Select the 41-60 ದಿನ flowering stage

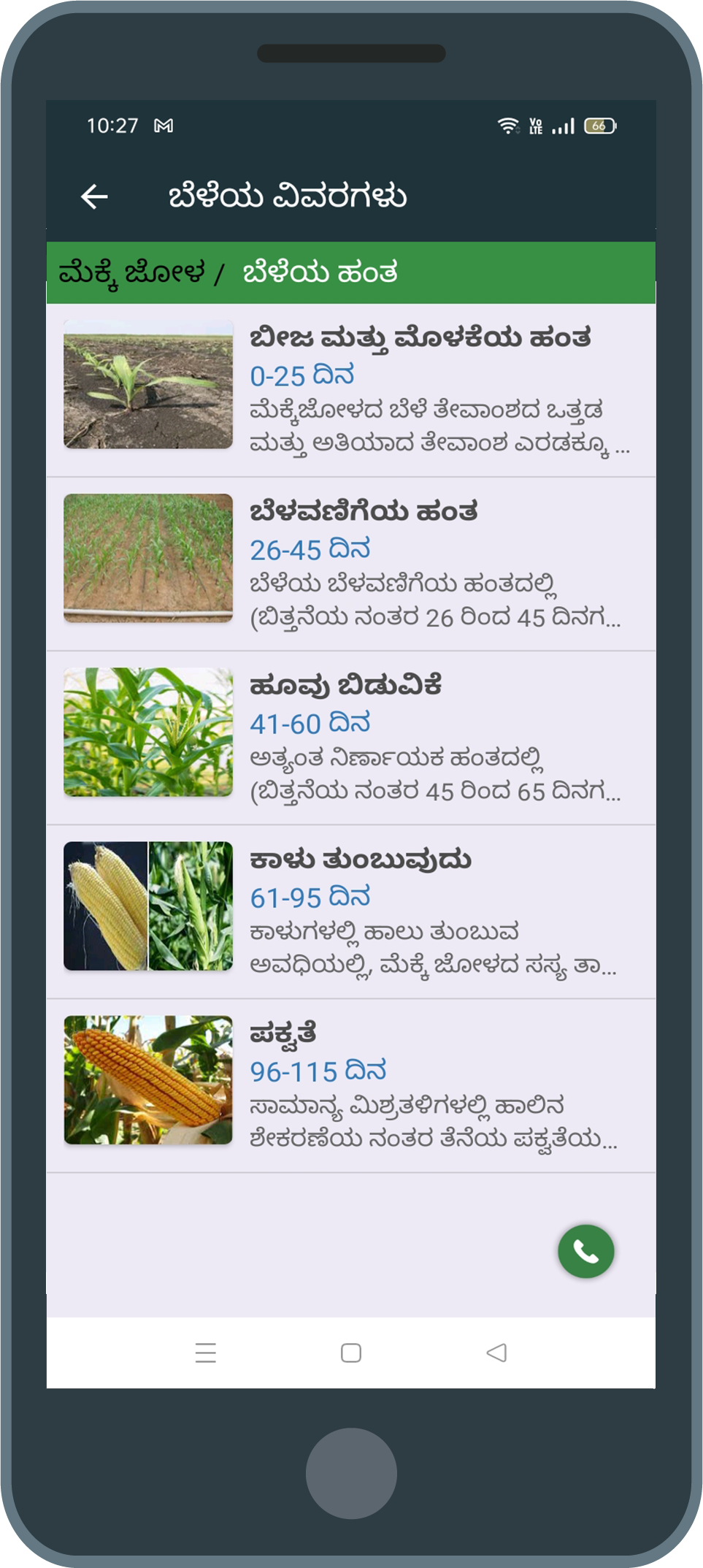click(351, 738)
